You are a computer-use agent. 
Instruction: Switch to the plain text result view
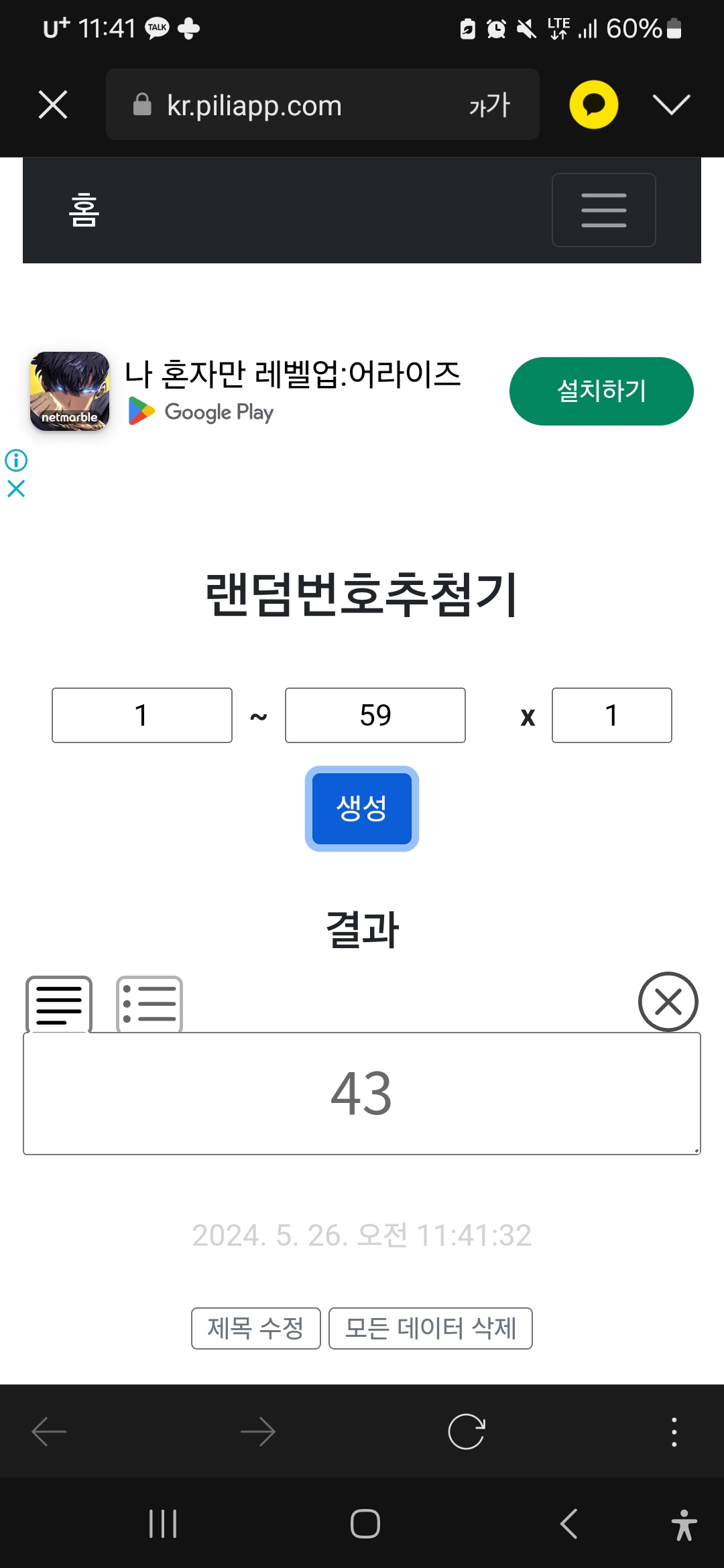[59, 1004]
